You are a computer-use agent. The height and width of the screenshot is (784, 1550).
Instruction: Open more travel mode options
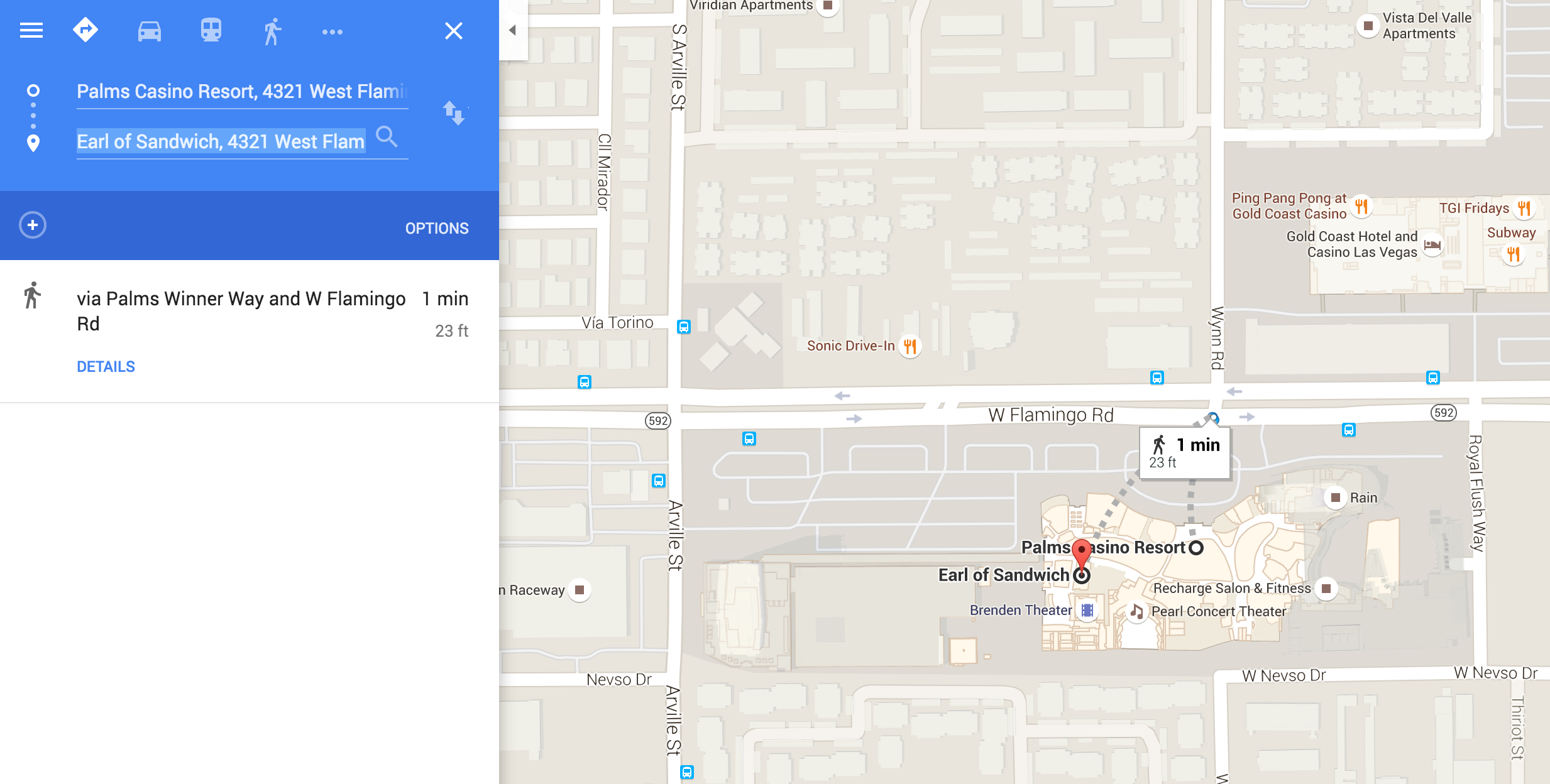tap(332, 31)
